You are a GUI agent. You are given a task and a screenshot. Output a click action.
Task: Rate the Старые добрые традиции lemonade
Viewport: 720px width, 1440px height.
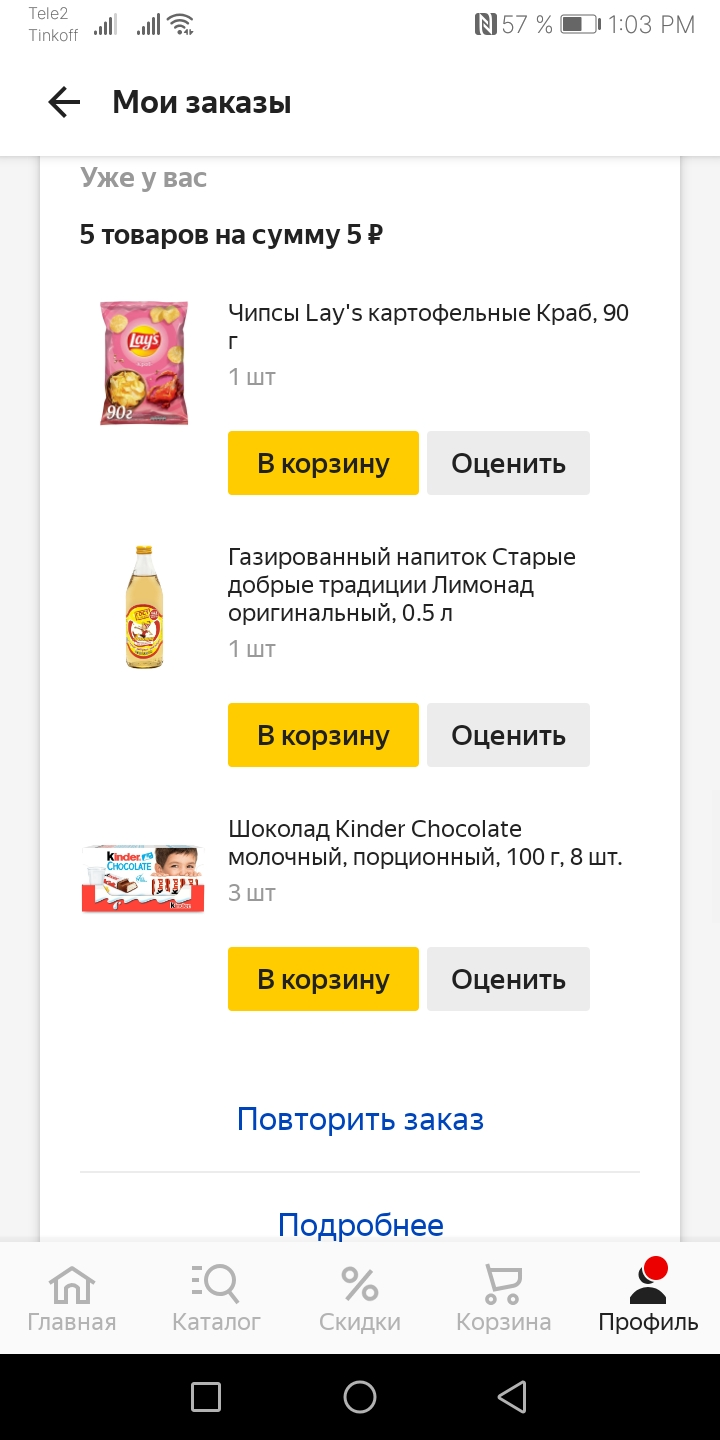coord(508,735)
